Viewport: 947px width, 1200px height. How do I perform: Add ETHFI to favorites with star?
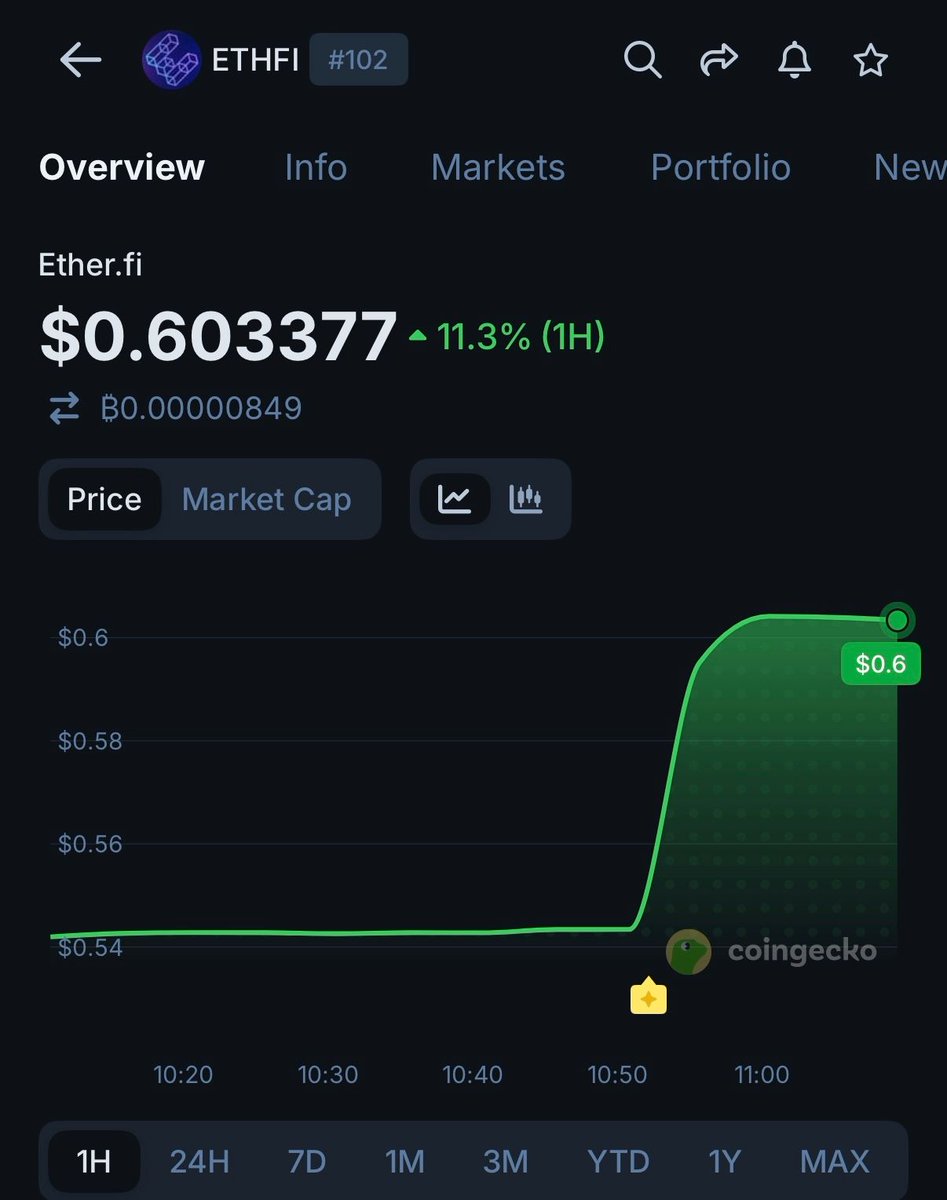[x=870, y=61]
